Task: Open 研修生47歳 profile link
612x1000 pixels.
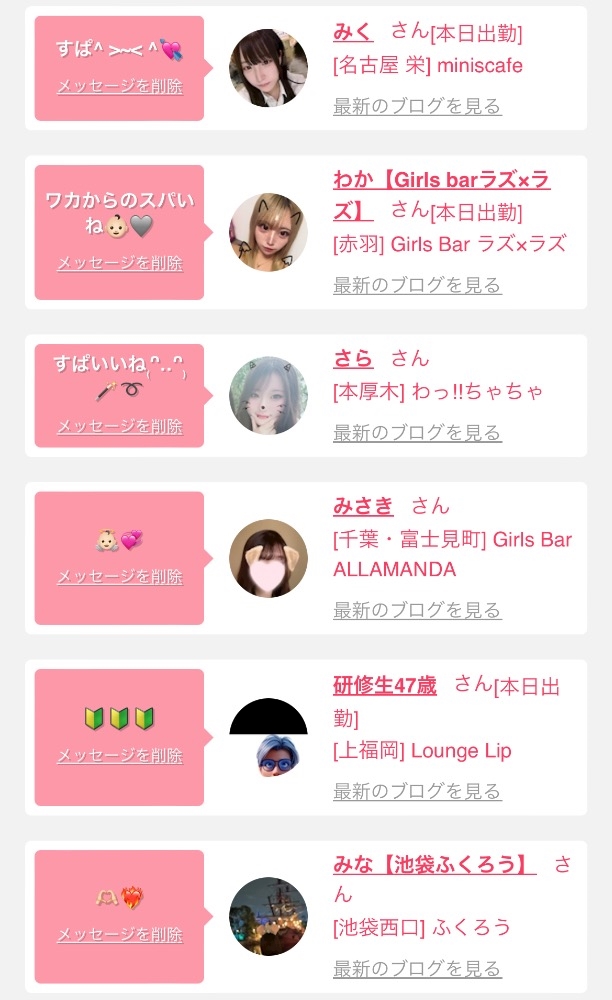Action: [385, 685]
